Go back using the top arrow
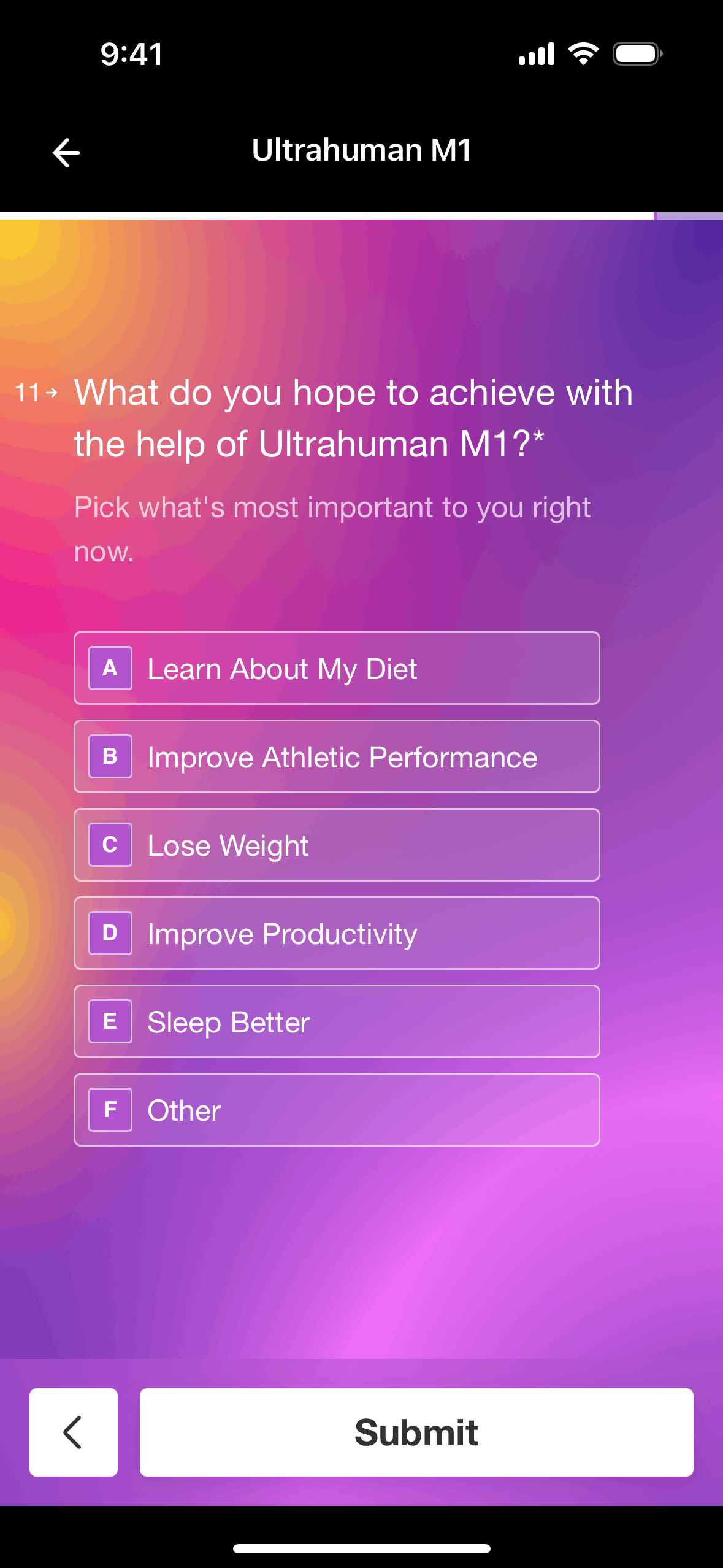The image size is (723, 1568). tap(66, 152)
